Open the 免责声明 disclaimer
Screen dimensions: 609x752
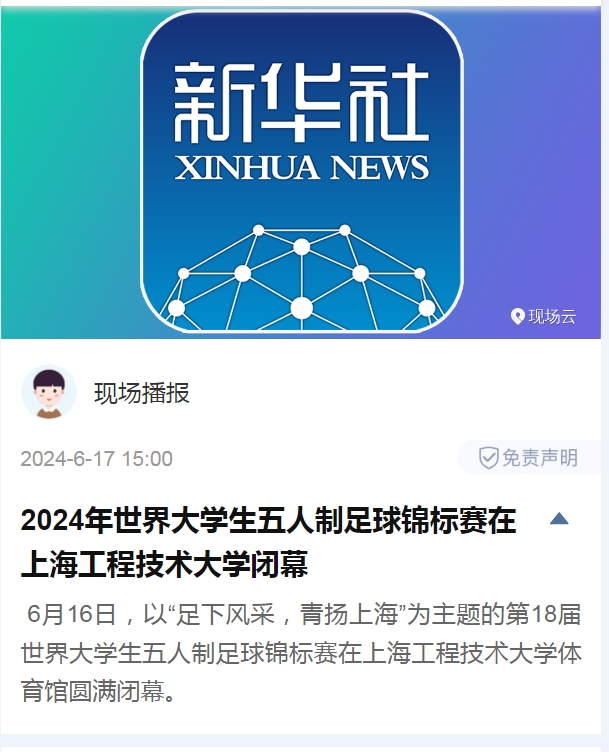pyautogui.click(x=529, y=458)
